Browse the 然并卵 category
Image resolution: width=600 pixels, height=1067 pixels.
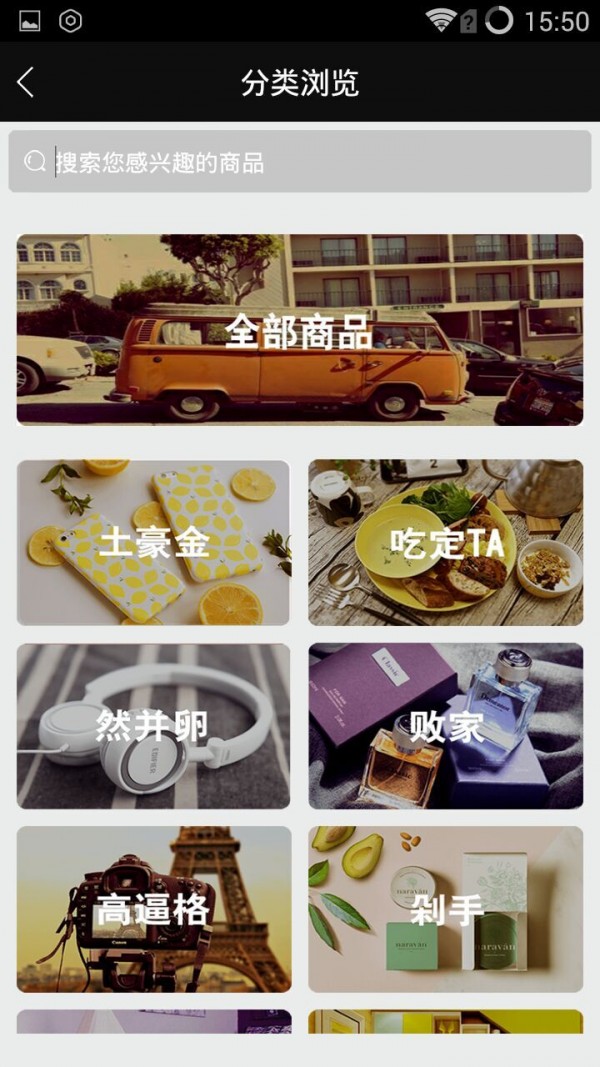click(153, 725)
